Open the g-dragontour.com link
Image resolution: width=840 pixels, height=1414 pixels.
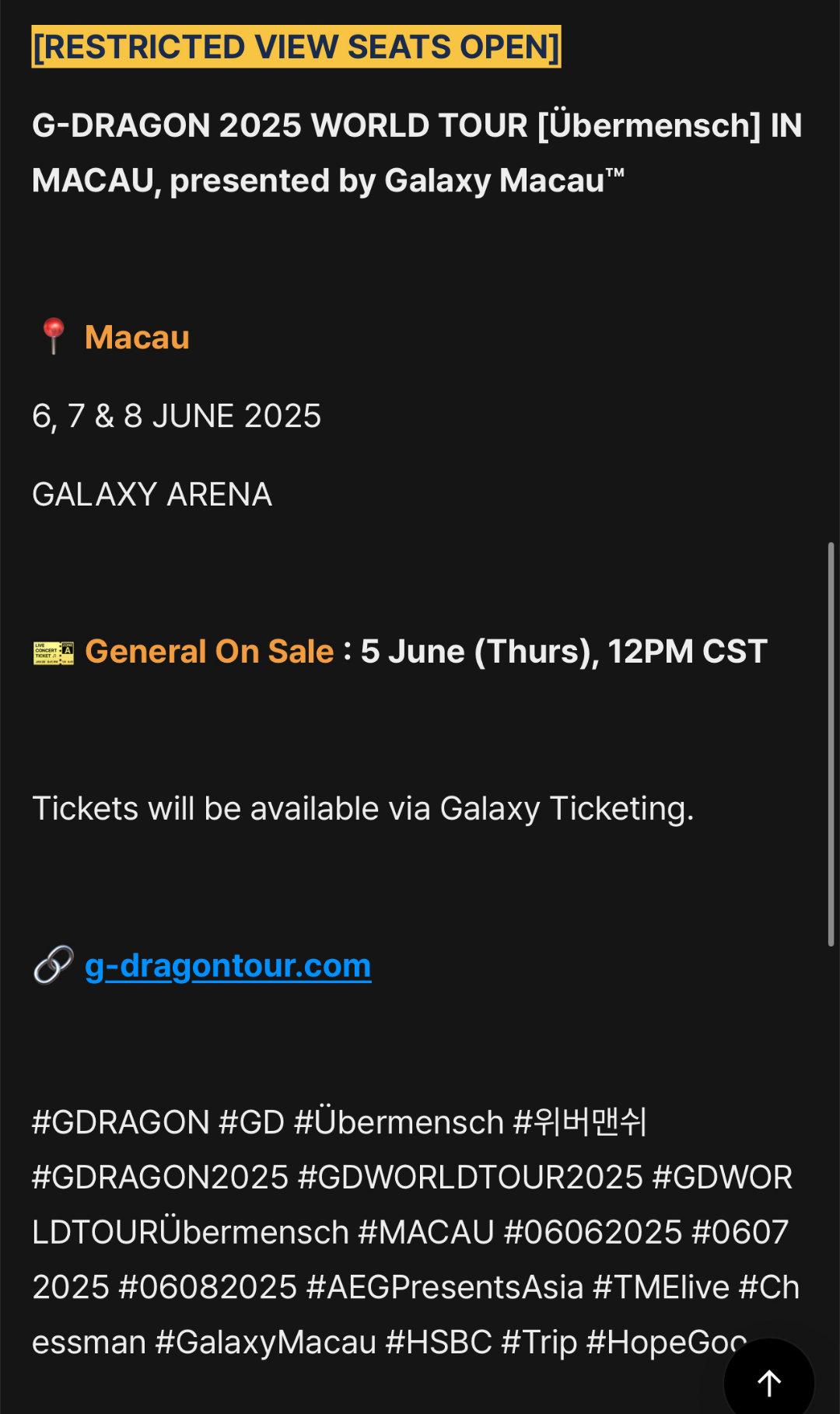[228, 965]
